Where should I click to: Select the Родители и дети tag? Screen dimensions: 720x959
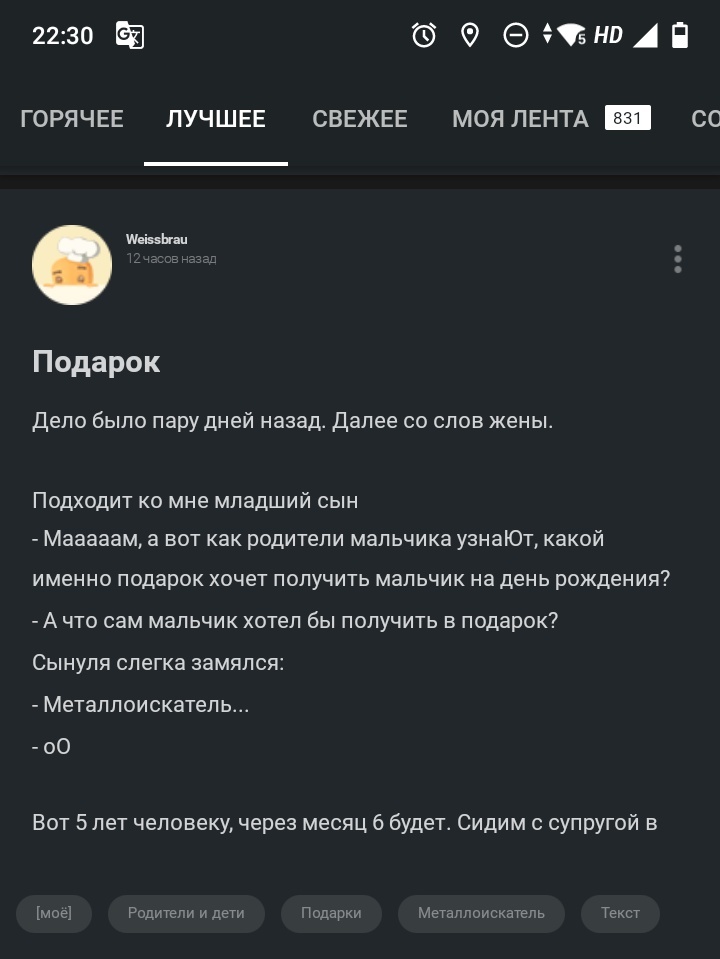(x=186, y=913)
